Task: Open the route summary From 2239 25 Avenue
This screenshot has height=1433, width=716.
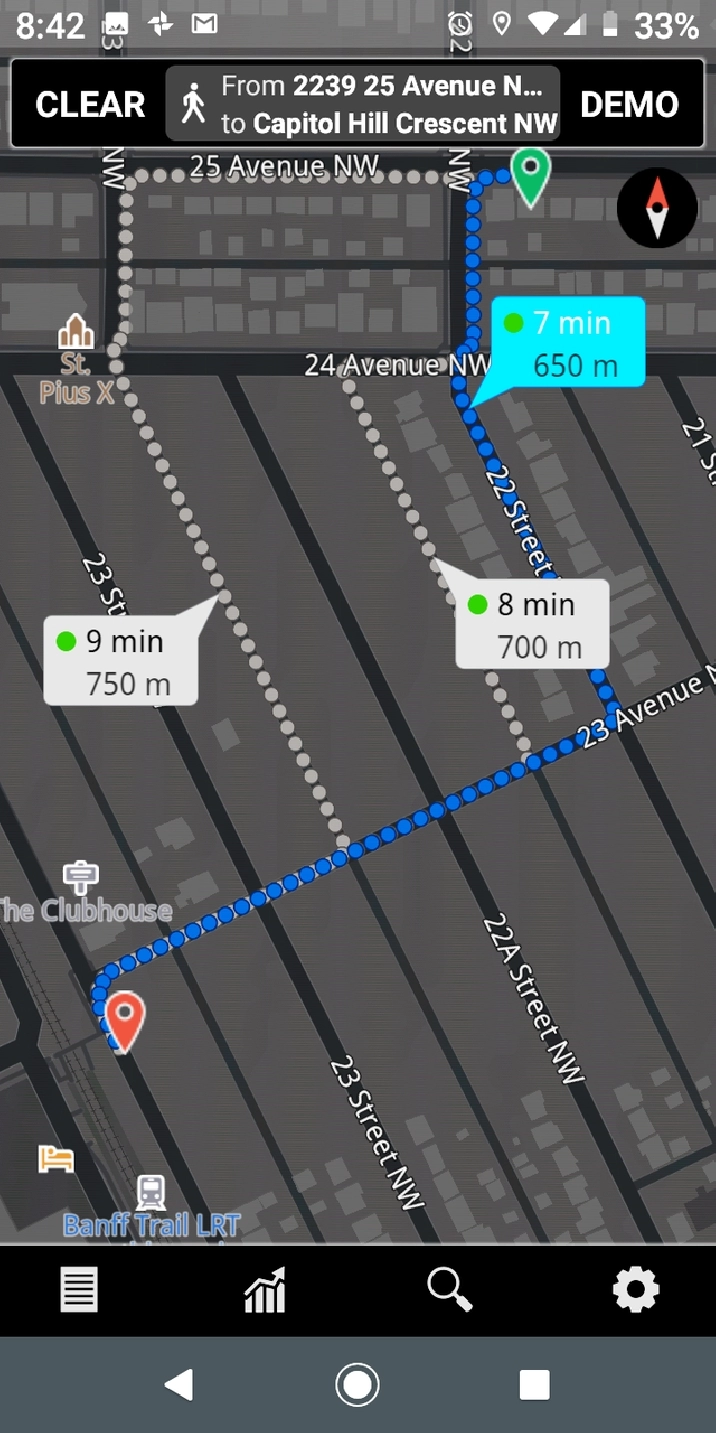Action: (362, 104)
